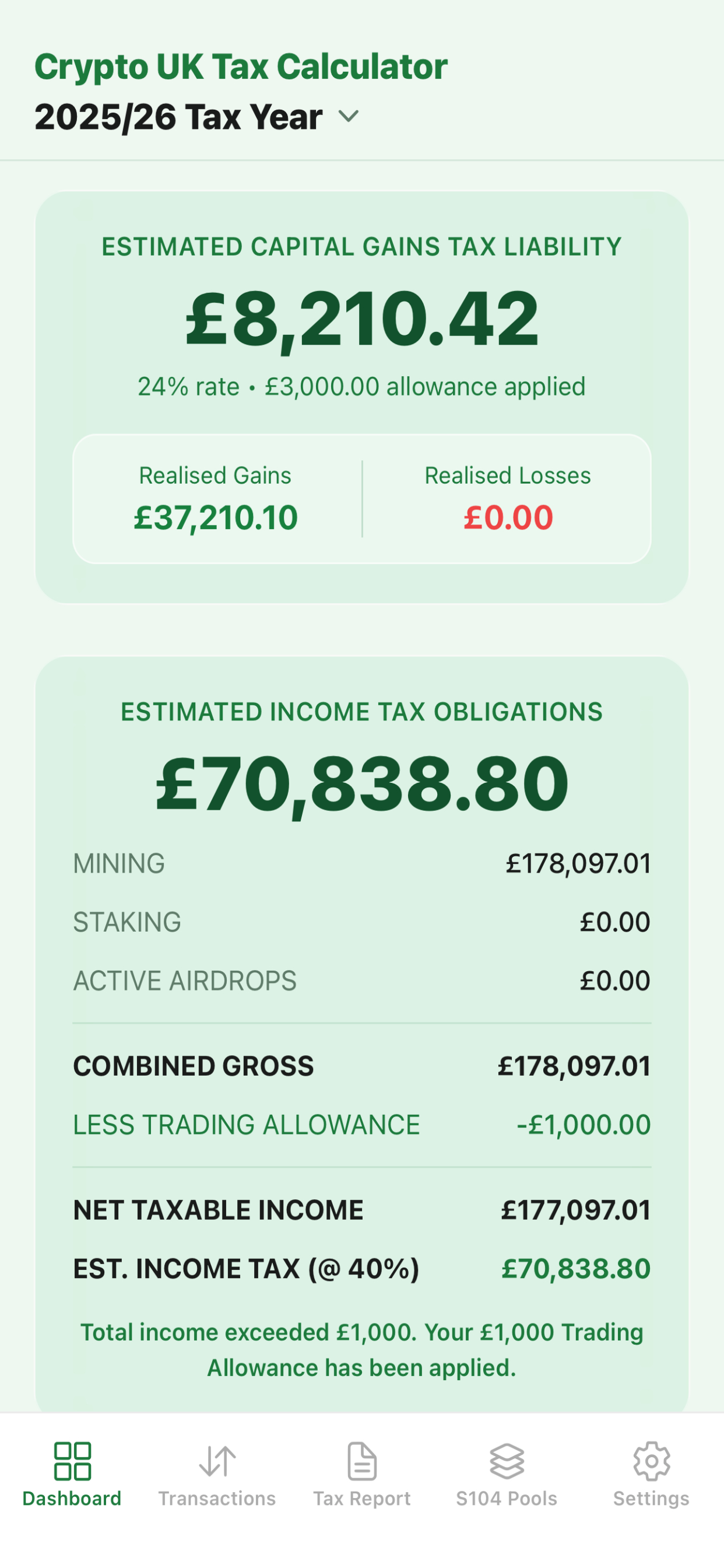Switch to the Tax Report tab
724x1568 pixels.
coord(361,1479)
